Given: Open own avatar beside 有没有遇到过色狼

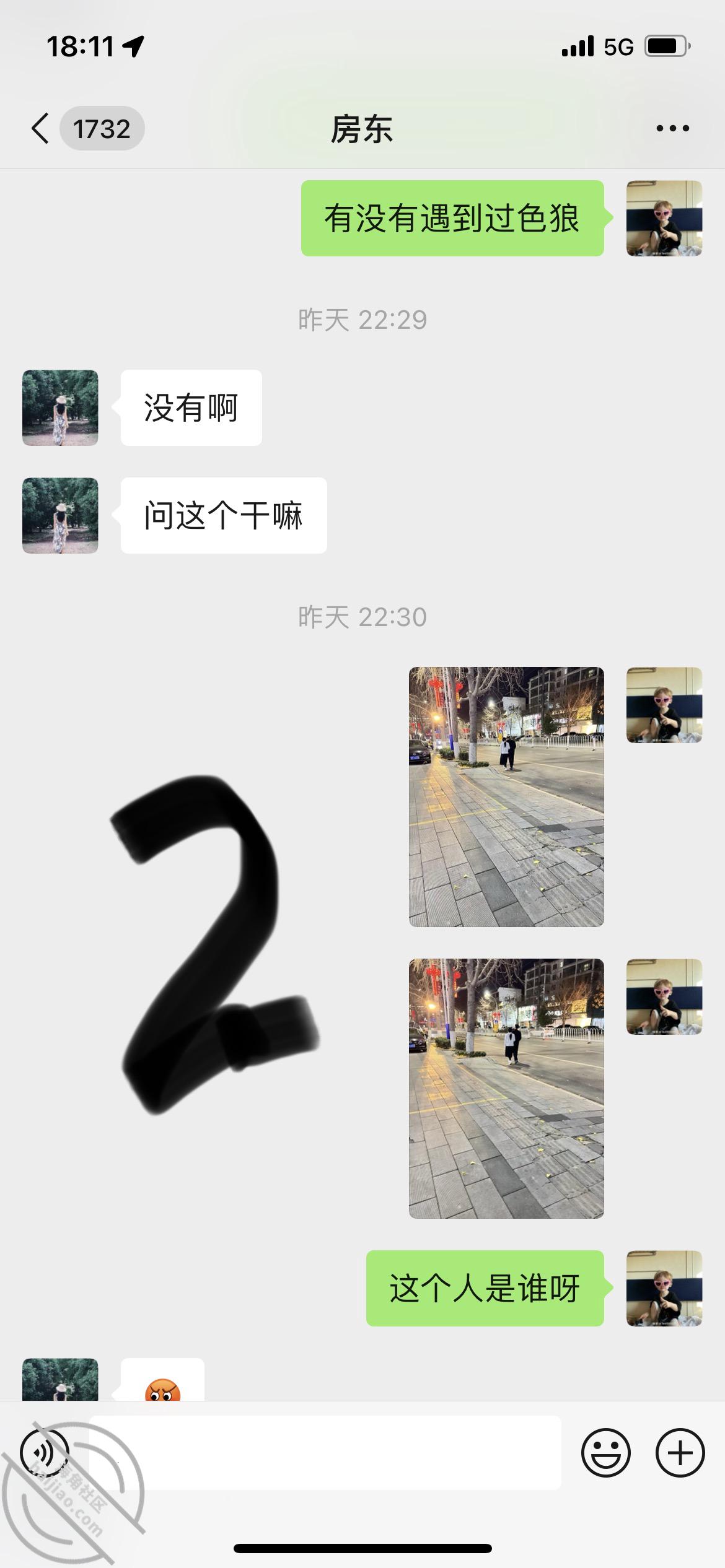Looking at the screenshot, I should tap(664, 218).
